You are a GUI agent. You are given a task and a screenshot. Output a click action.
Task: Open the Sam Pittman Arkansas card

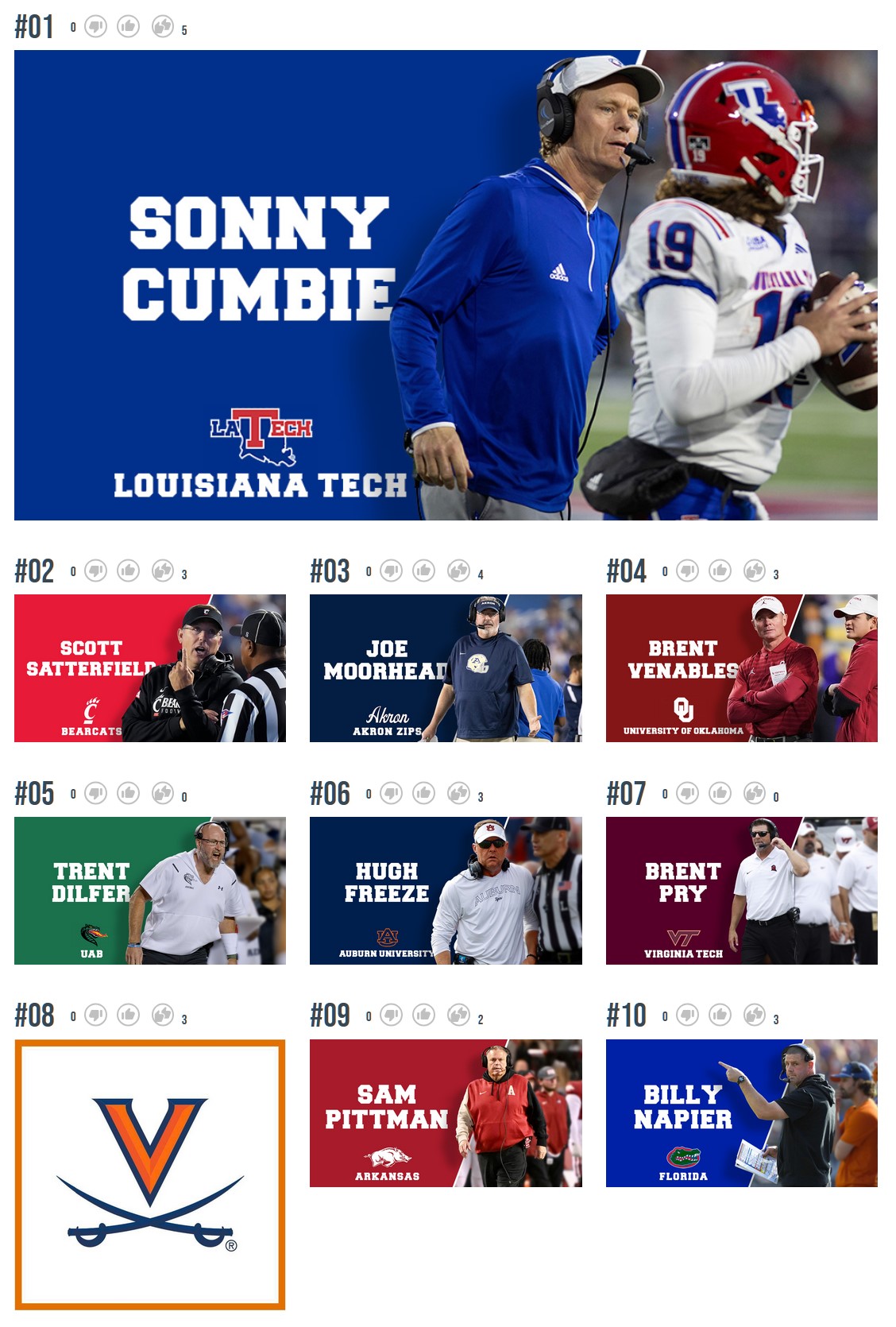click(x=446, y=1112)
